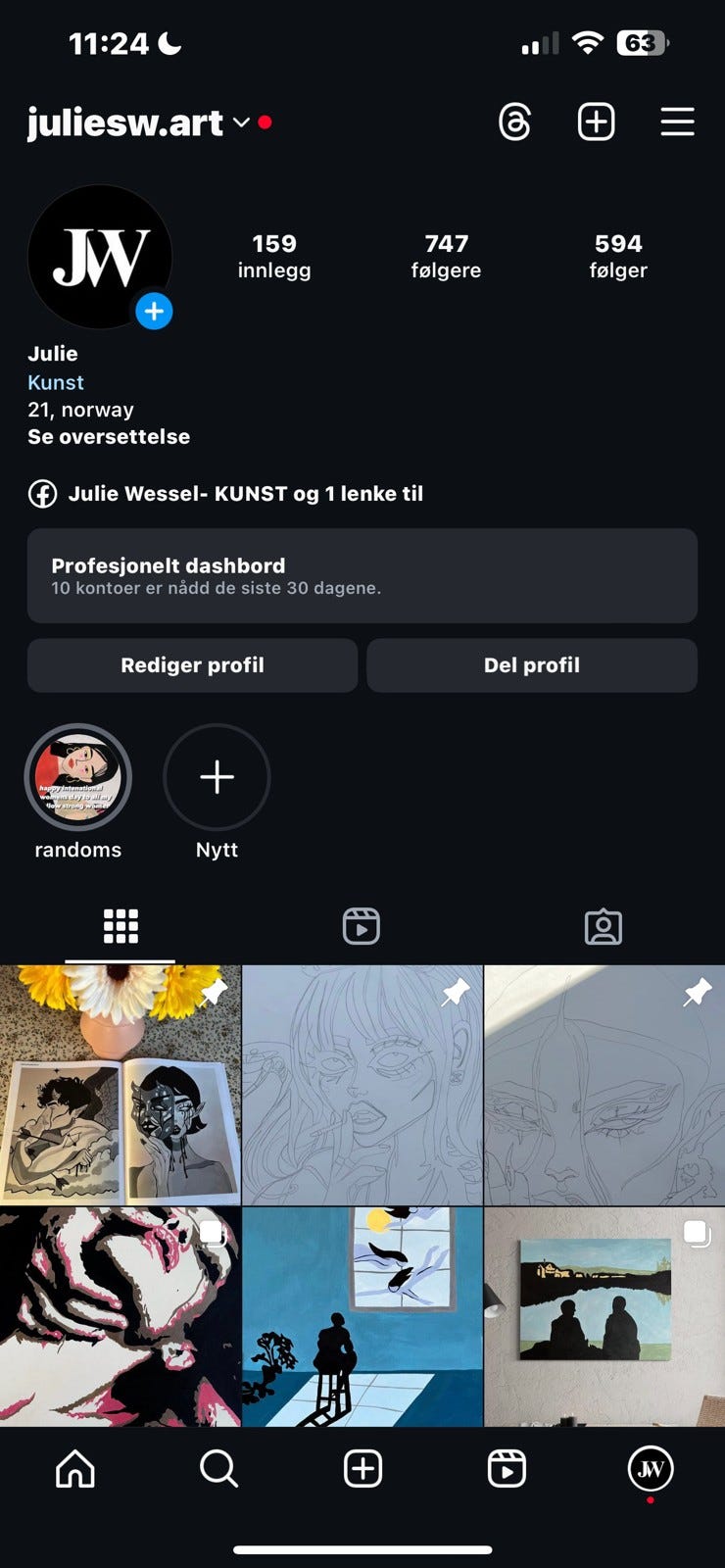
Task: Create a new post with the top plus icon
Action: coord(596,122)
